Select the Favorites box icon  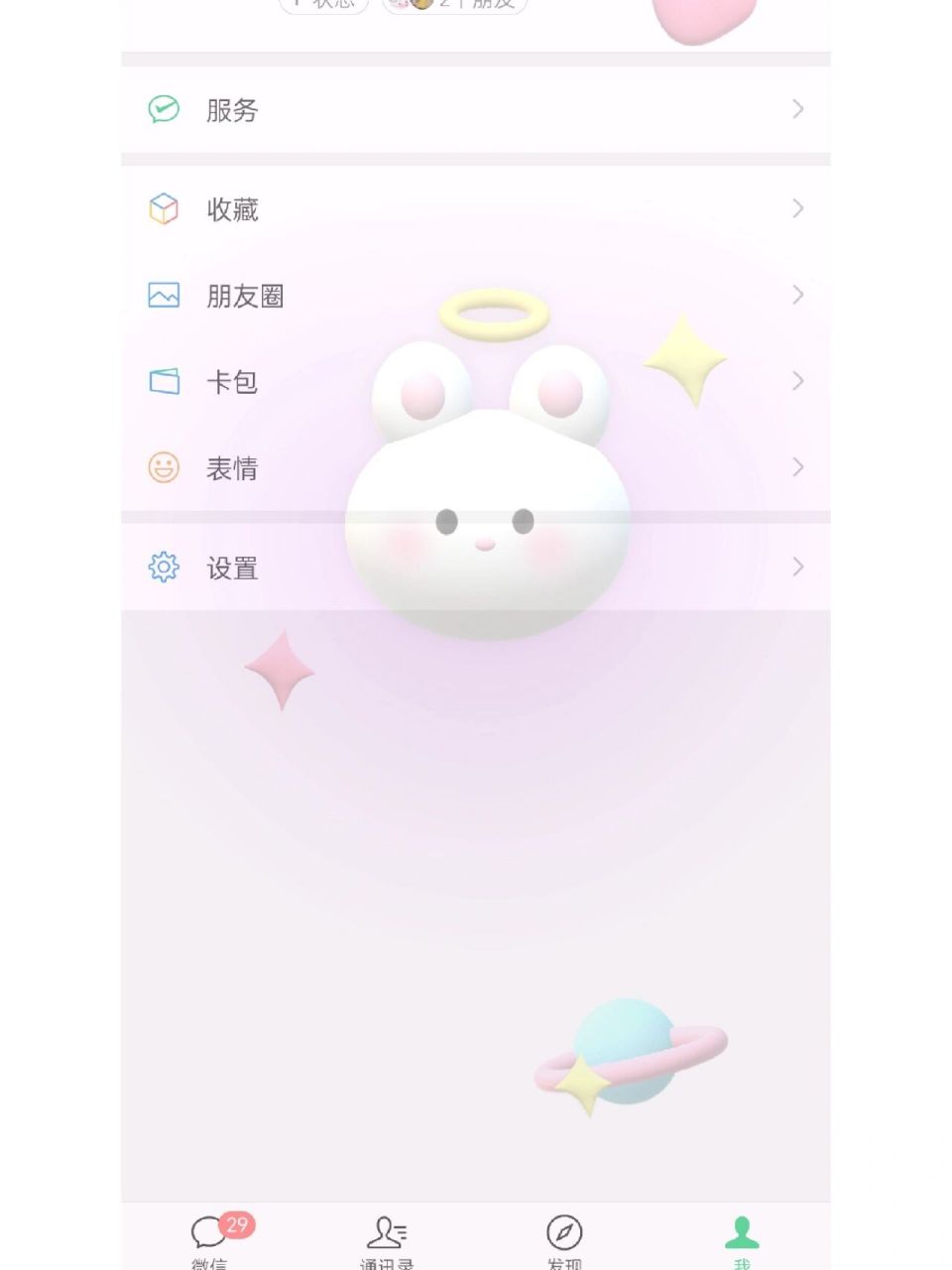coord(164,208)
